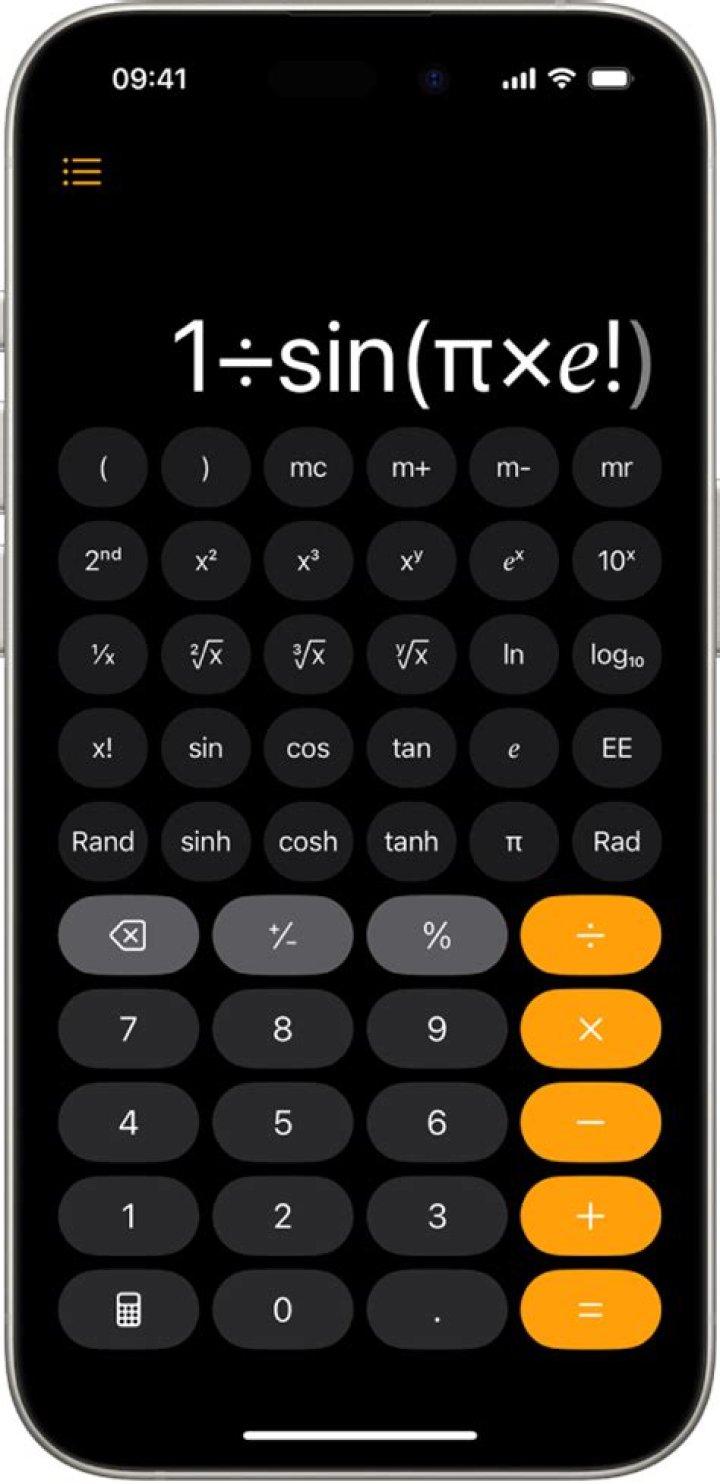Tap the cube root key

tap(308, 655)
